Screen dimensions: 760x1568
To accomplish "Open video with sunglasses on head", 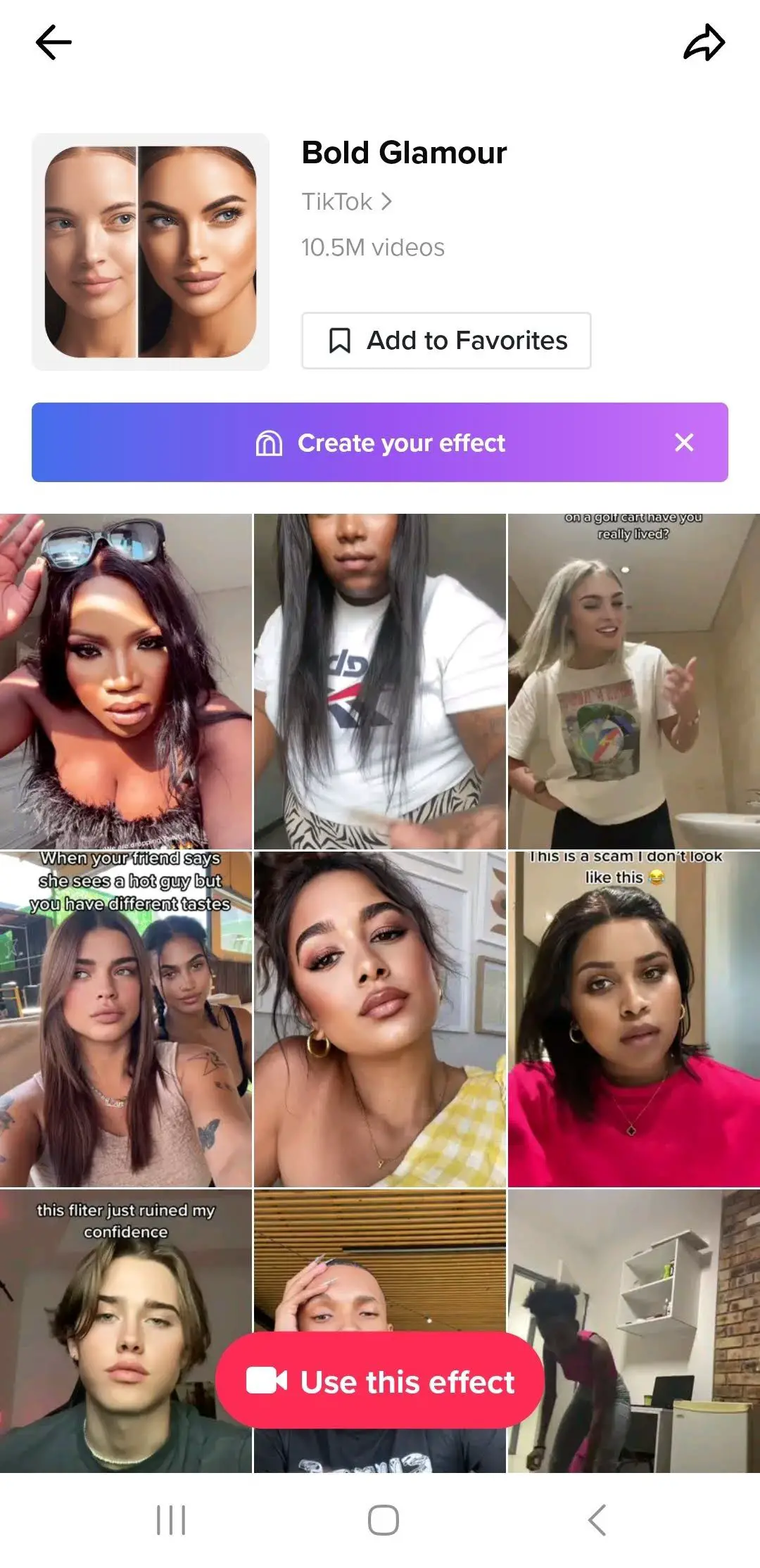I will pos(125,681).
